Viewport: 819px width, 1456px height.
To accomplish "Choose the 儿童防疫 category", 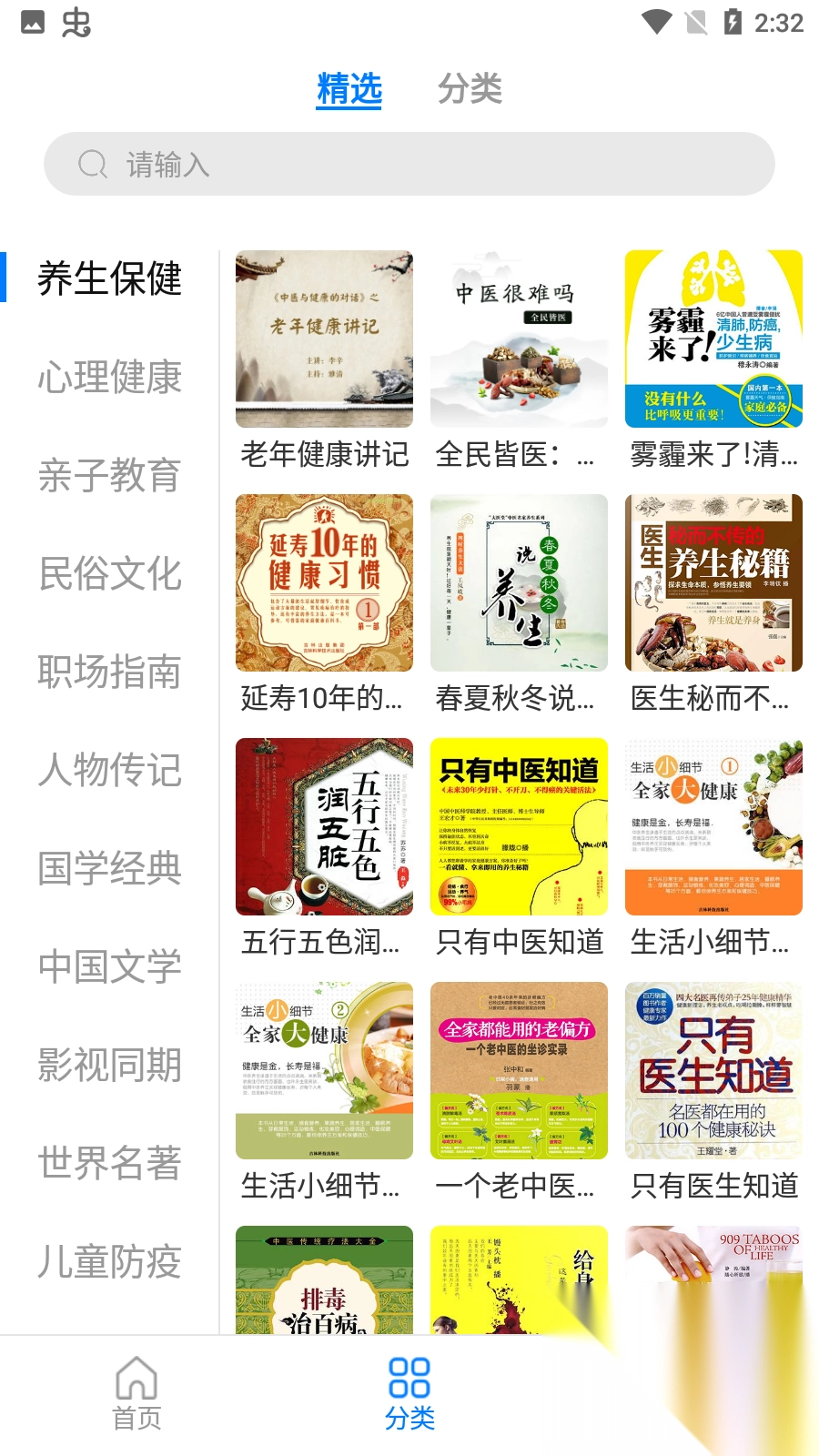I will click(108, 1262).
